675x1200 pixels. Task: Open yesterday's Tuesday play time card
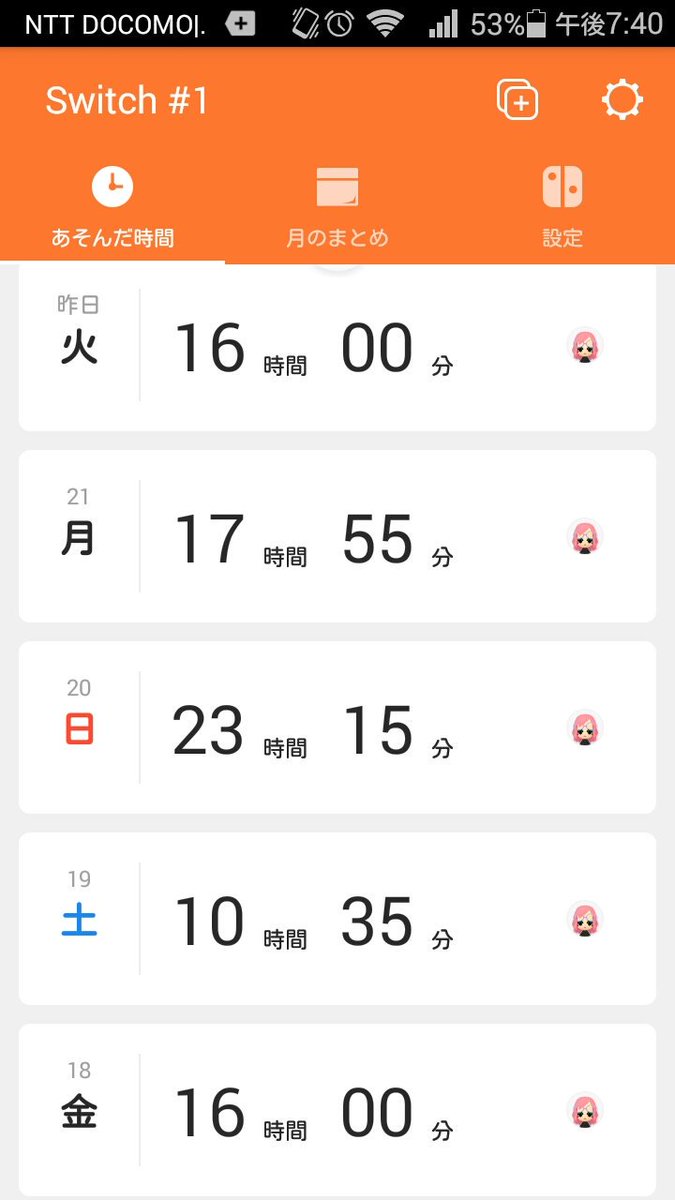click(x=337, y=348)
